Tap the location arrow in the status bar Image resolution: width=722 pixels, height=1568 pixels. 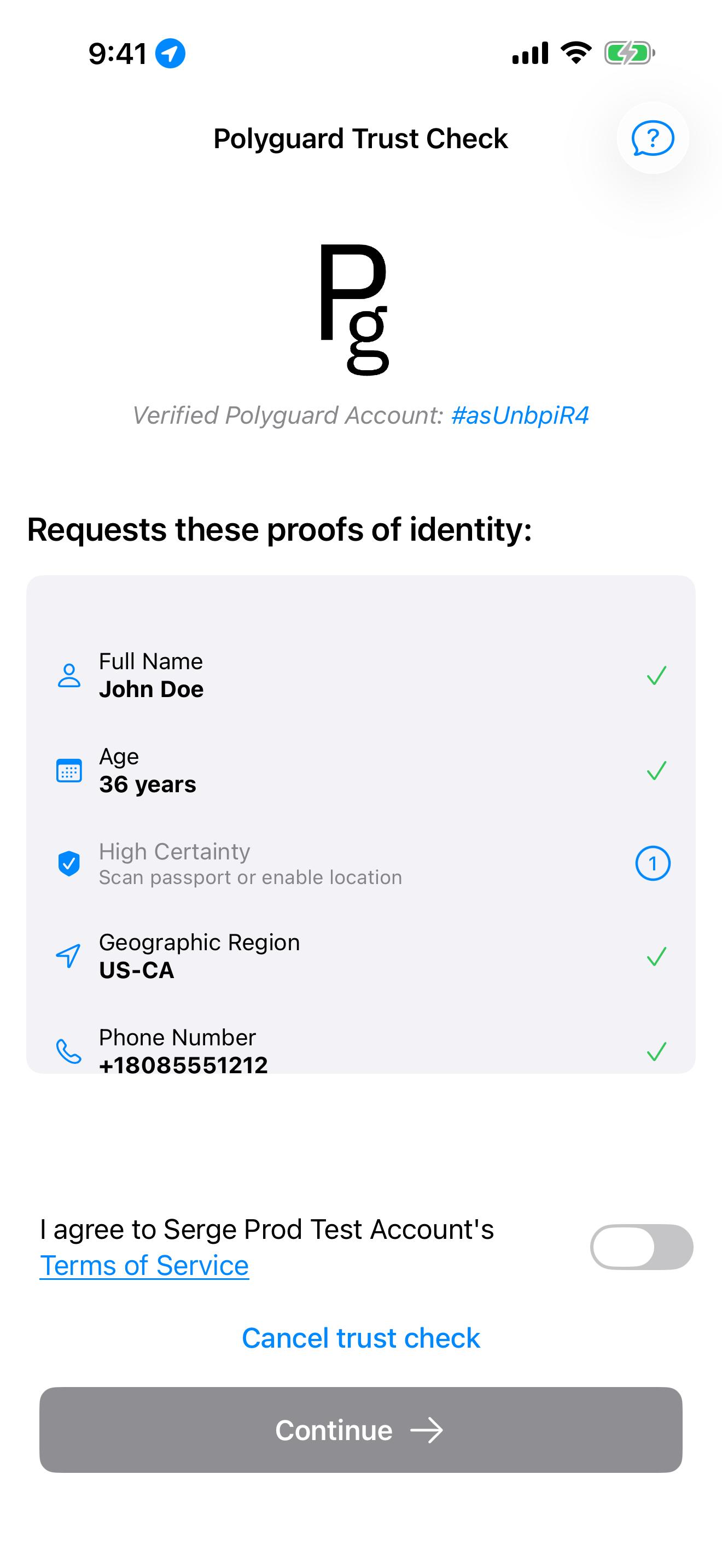tap(171, 53)
